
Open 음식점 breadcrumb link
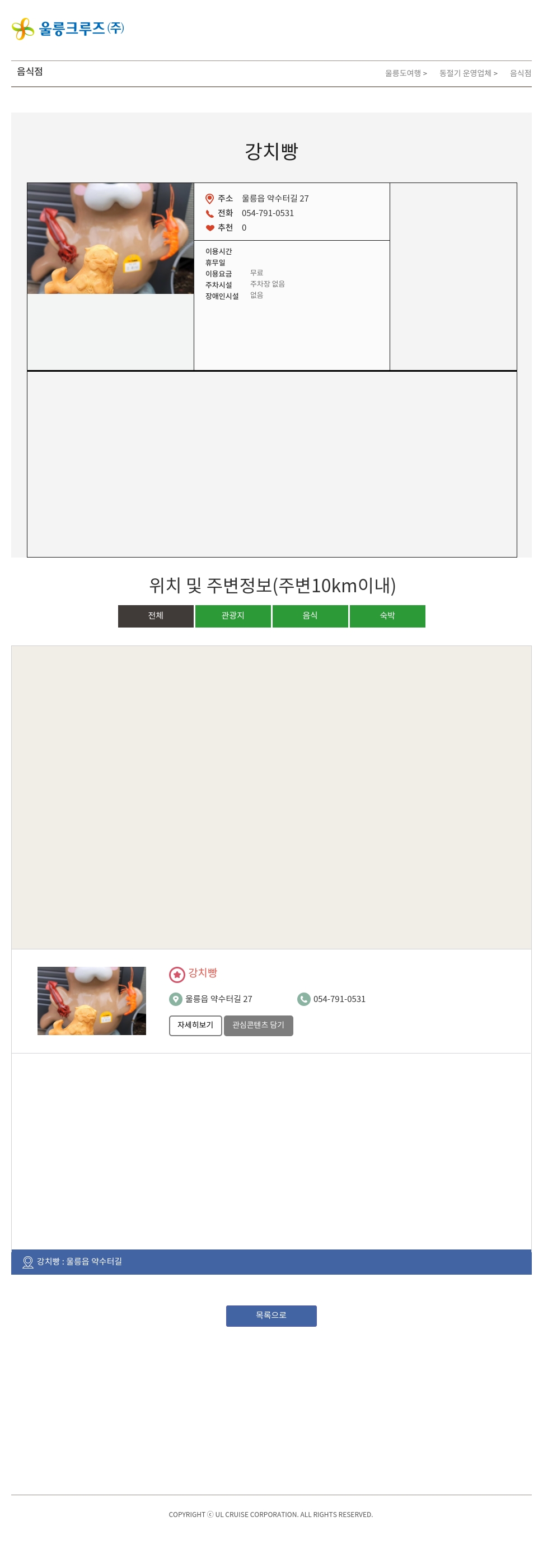click(520, 73)
